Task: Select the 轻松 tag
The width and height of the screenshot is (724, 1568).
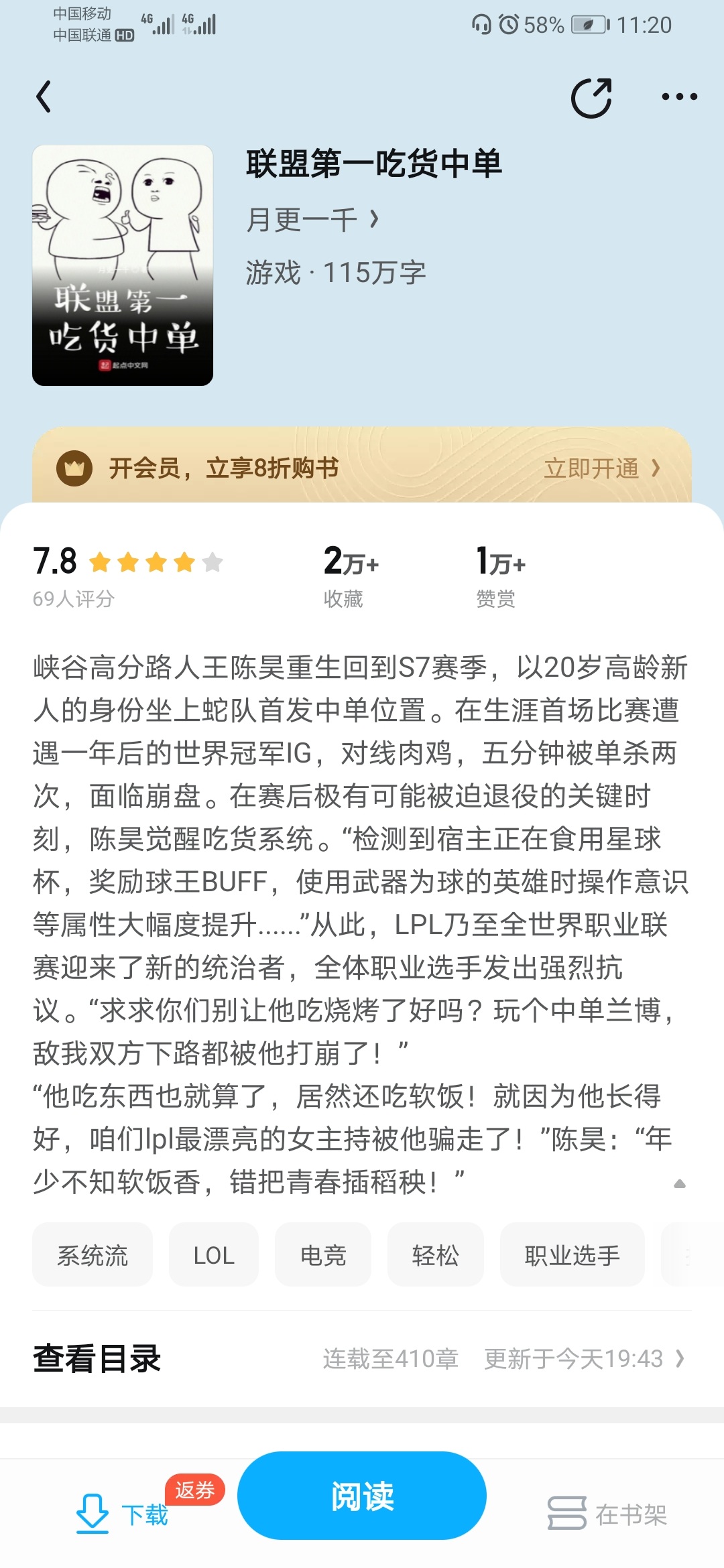Action: 436,1255
